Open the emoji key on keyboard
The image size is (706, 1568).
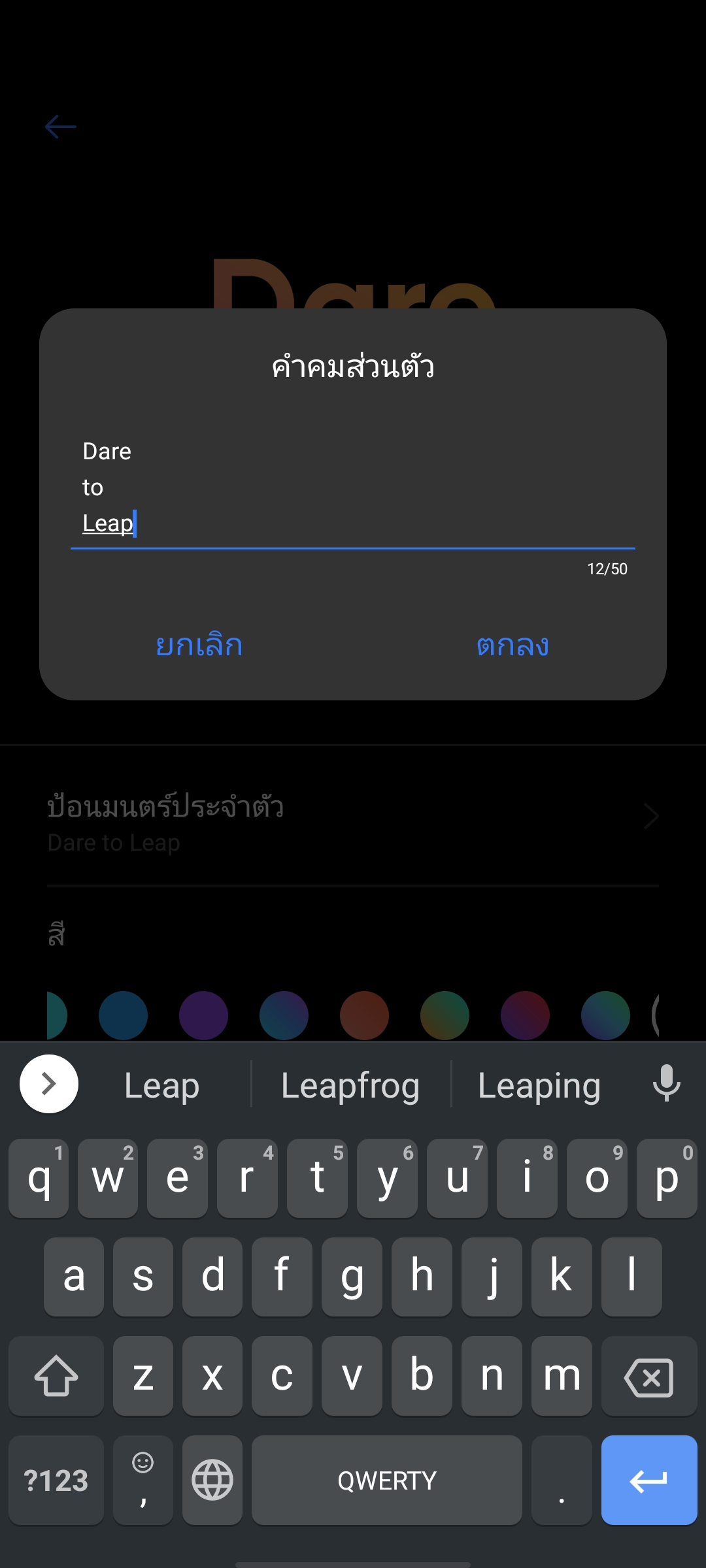click(143, 1480)
